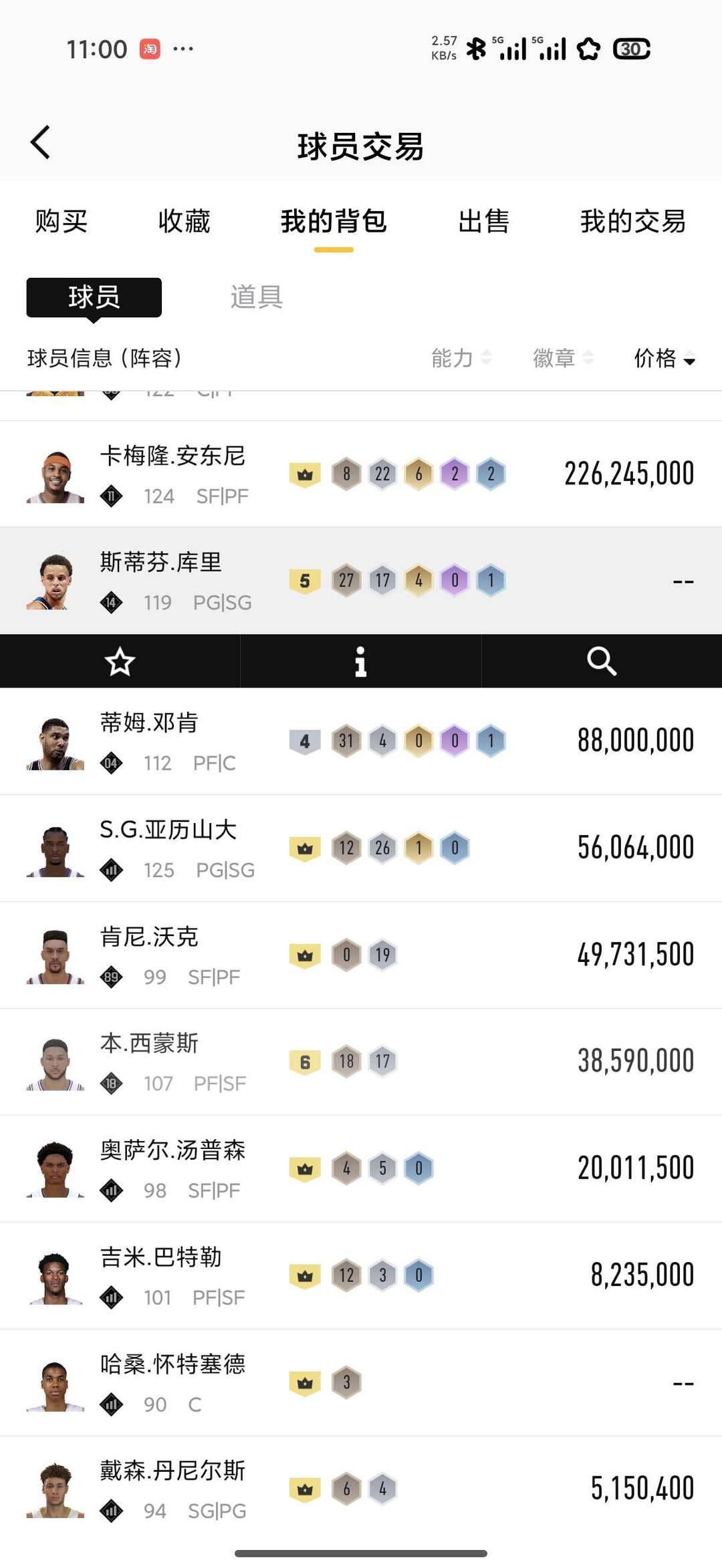Open the 我的交易 tab
The height and width of the screenshot is (1568, 722).
(x=632, y=222)
